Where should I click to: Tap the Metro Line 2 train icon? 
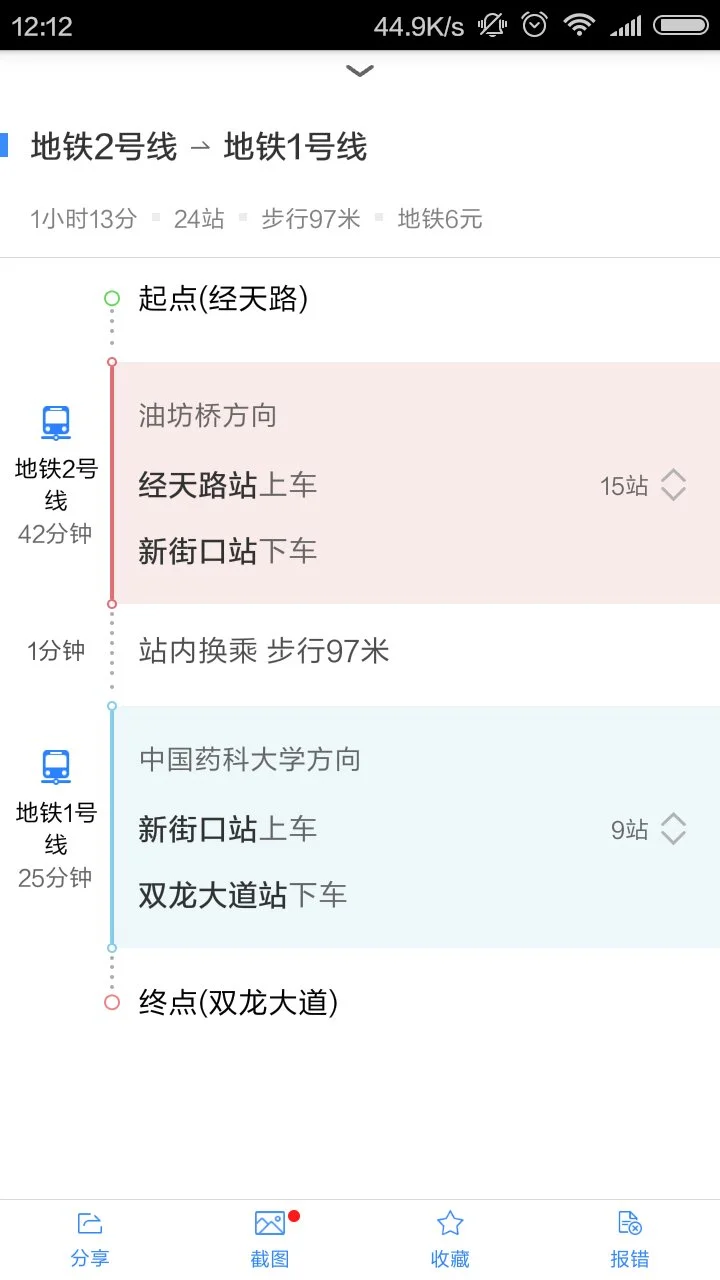tap(55, 421)
